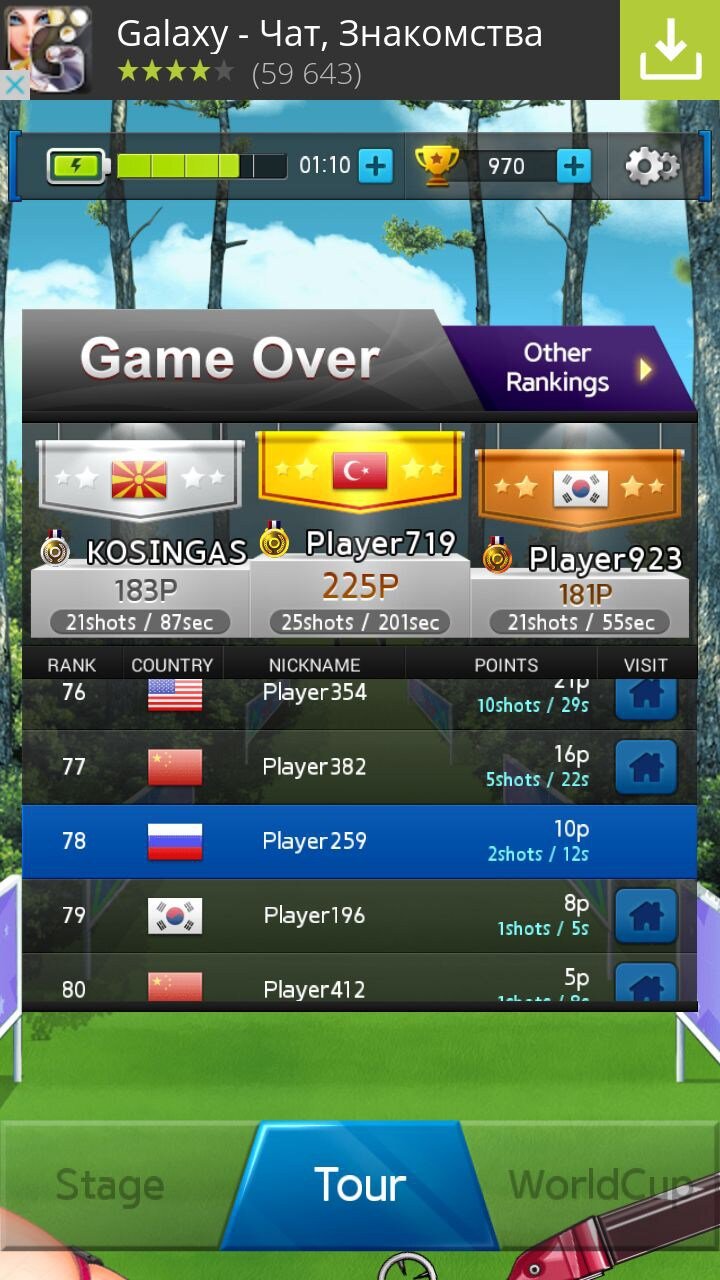Add trophy coins with plus button

pos(574,166)
